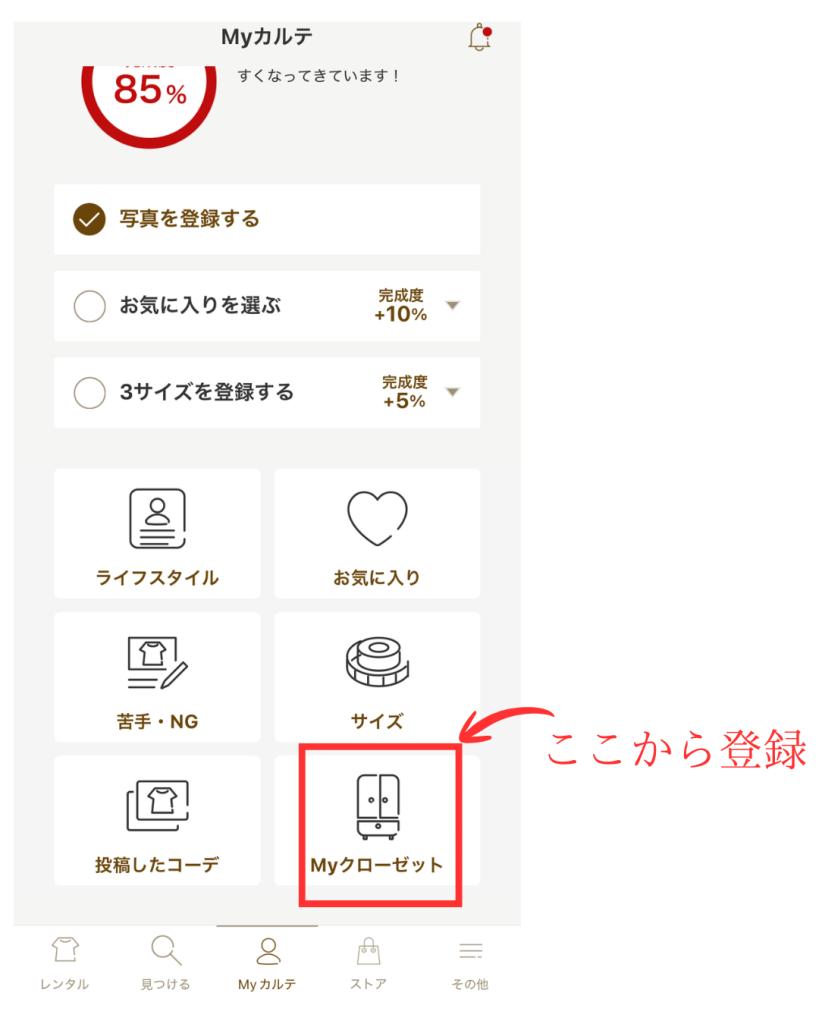The image size is (819, 1024).
Task: Expand the 3サイズを登録する row
Action: [x=451, y=392]
